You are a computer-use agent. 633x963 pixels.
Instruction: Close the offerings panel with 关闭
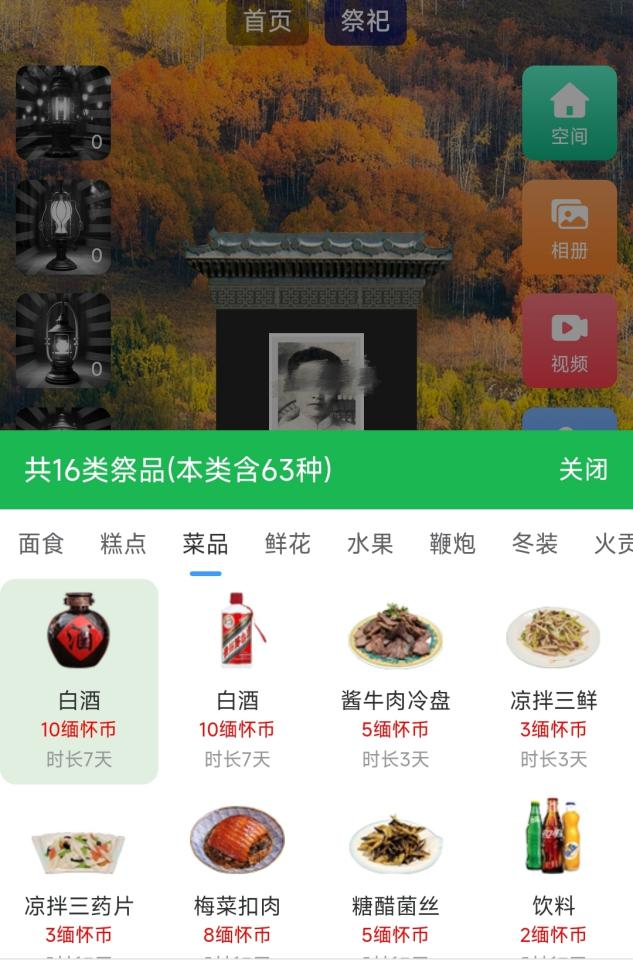point(583,470)
